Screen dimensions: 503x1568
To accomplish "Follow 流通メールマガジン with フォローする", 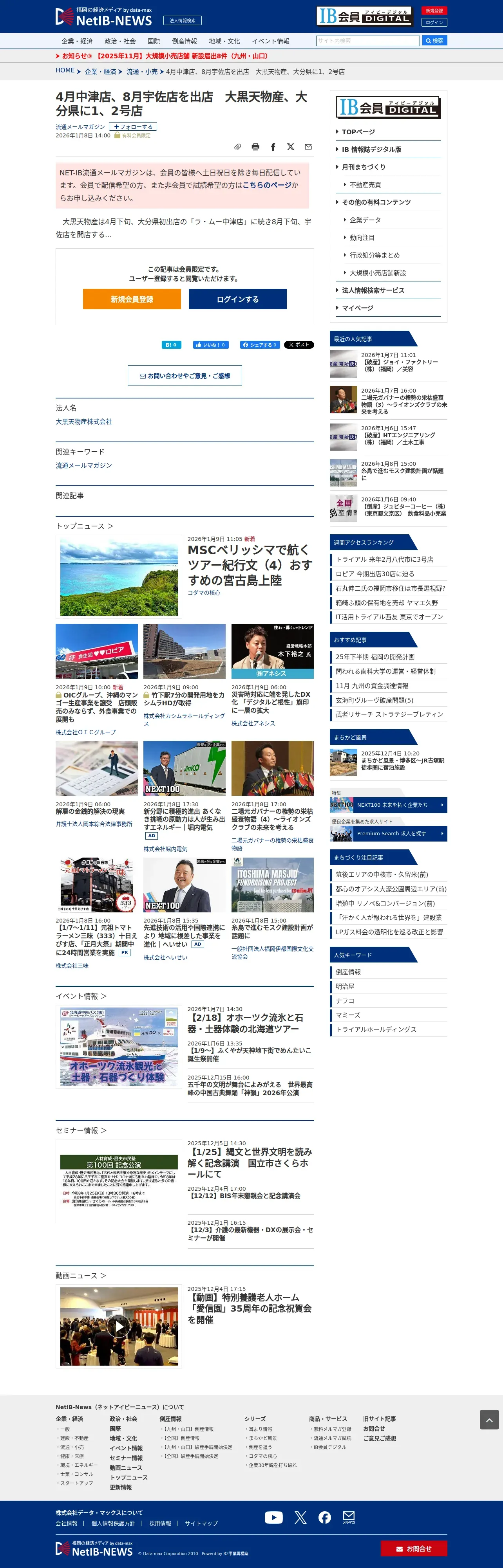I will [133, 126].
